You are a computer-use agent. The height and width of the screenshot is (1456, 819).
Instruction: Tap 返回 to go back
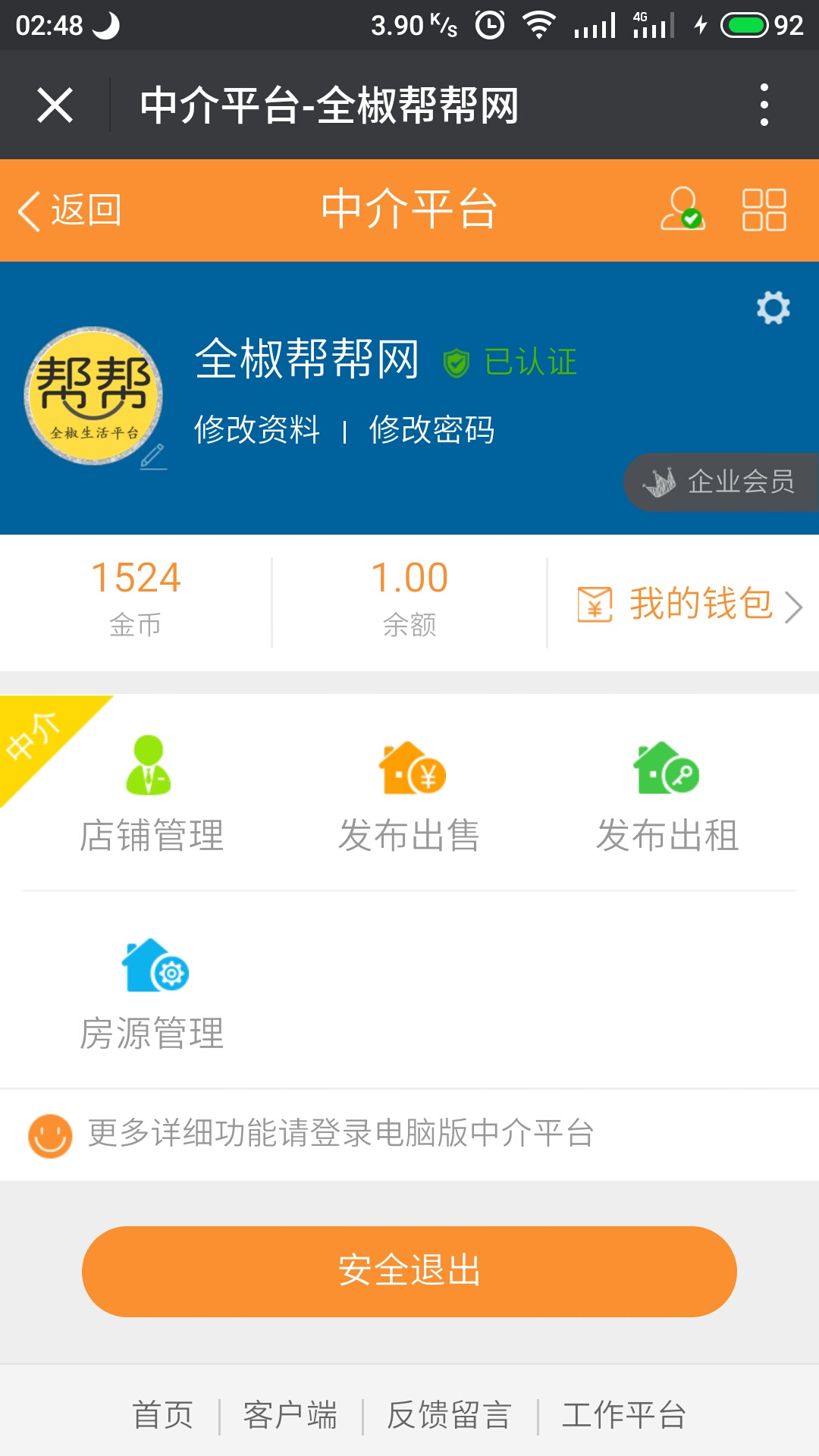click(70, 210)
